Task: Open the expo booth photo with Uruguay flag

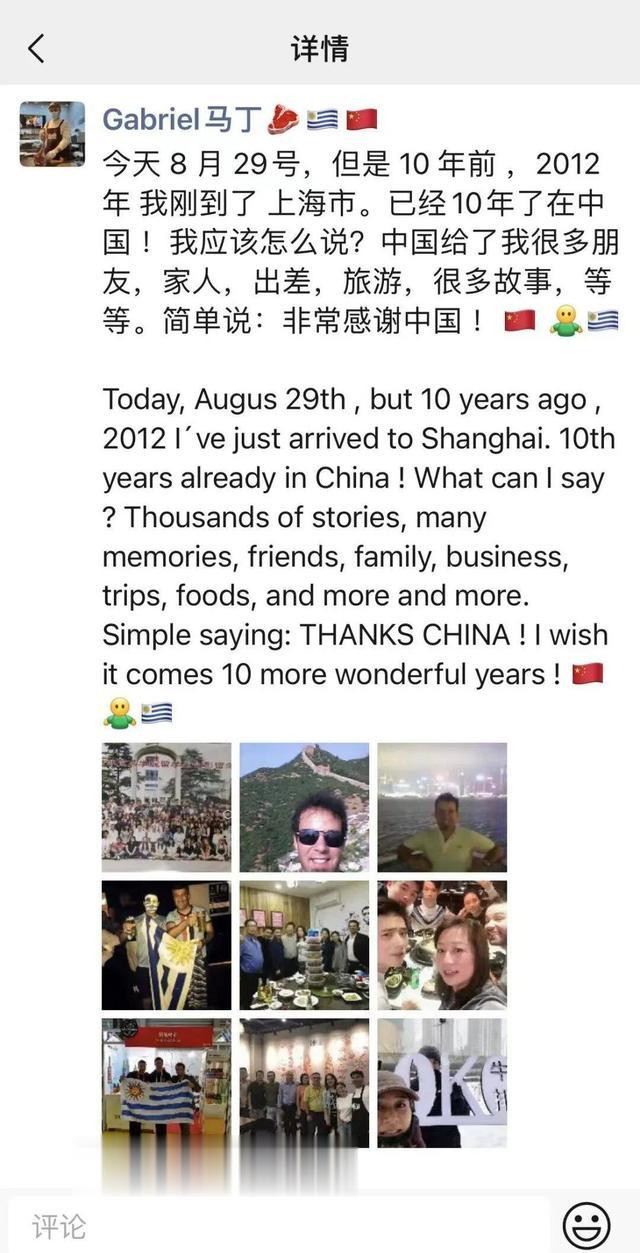Action: tap(166, 1083)
